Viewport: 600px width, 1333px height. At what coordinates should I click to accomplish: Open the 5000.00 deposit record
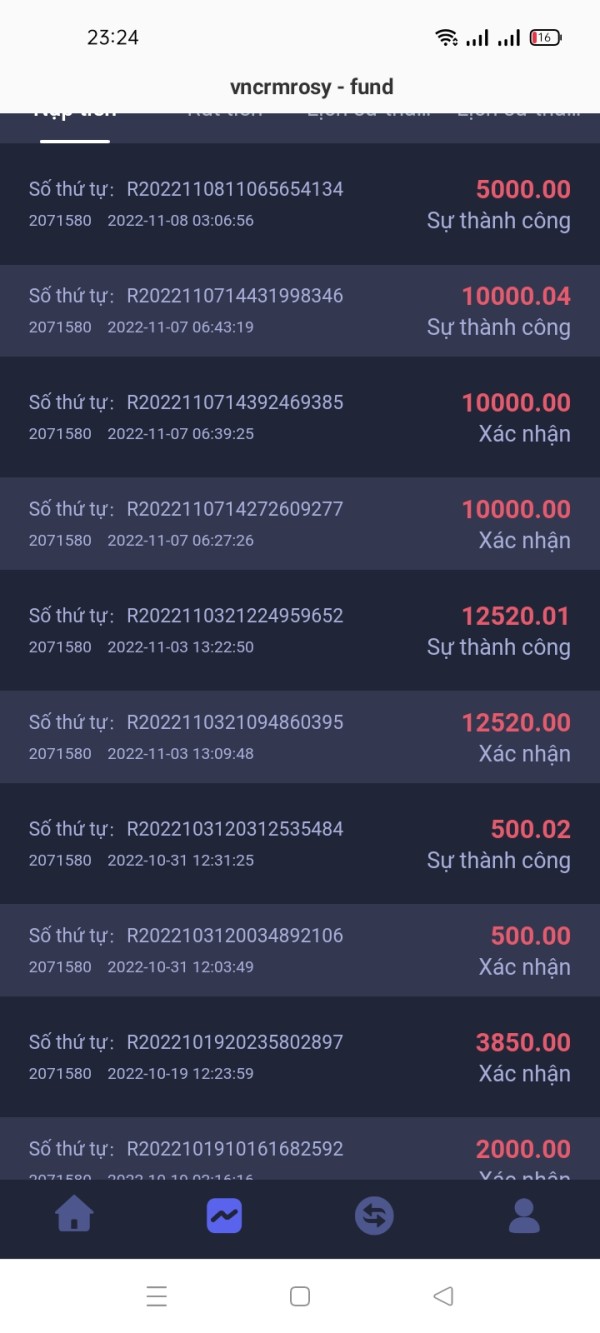point(300,204)
